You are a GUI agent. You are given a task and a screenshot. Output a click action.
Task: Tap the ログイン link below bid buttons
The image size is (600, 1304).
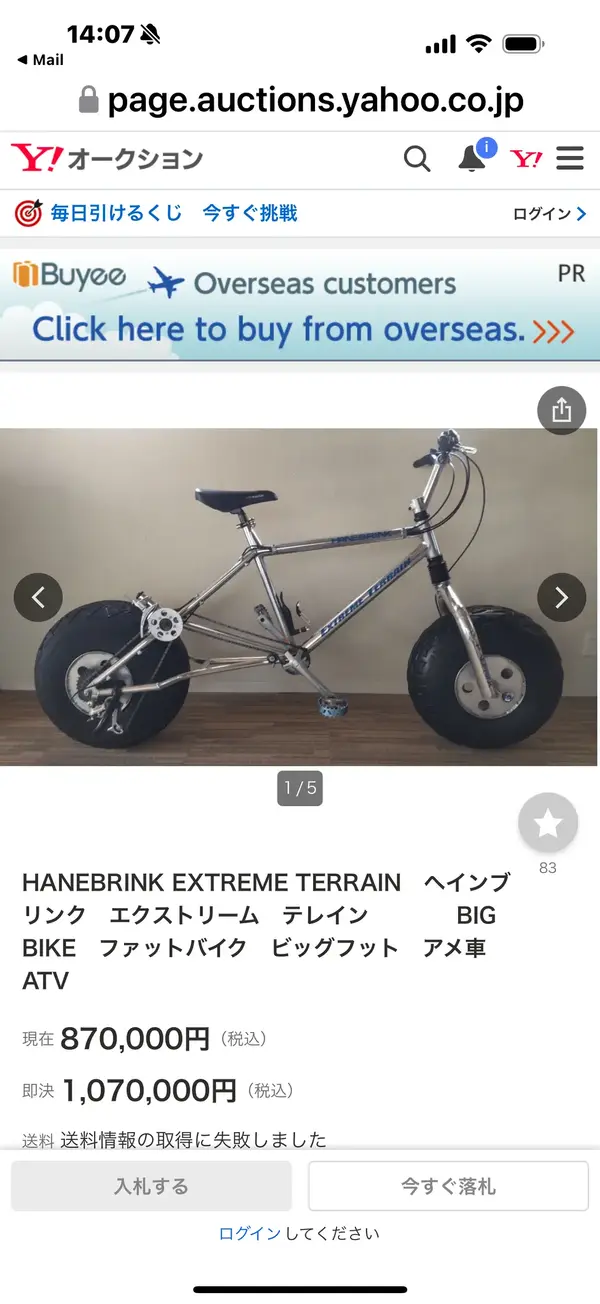(250, 1234)
